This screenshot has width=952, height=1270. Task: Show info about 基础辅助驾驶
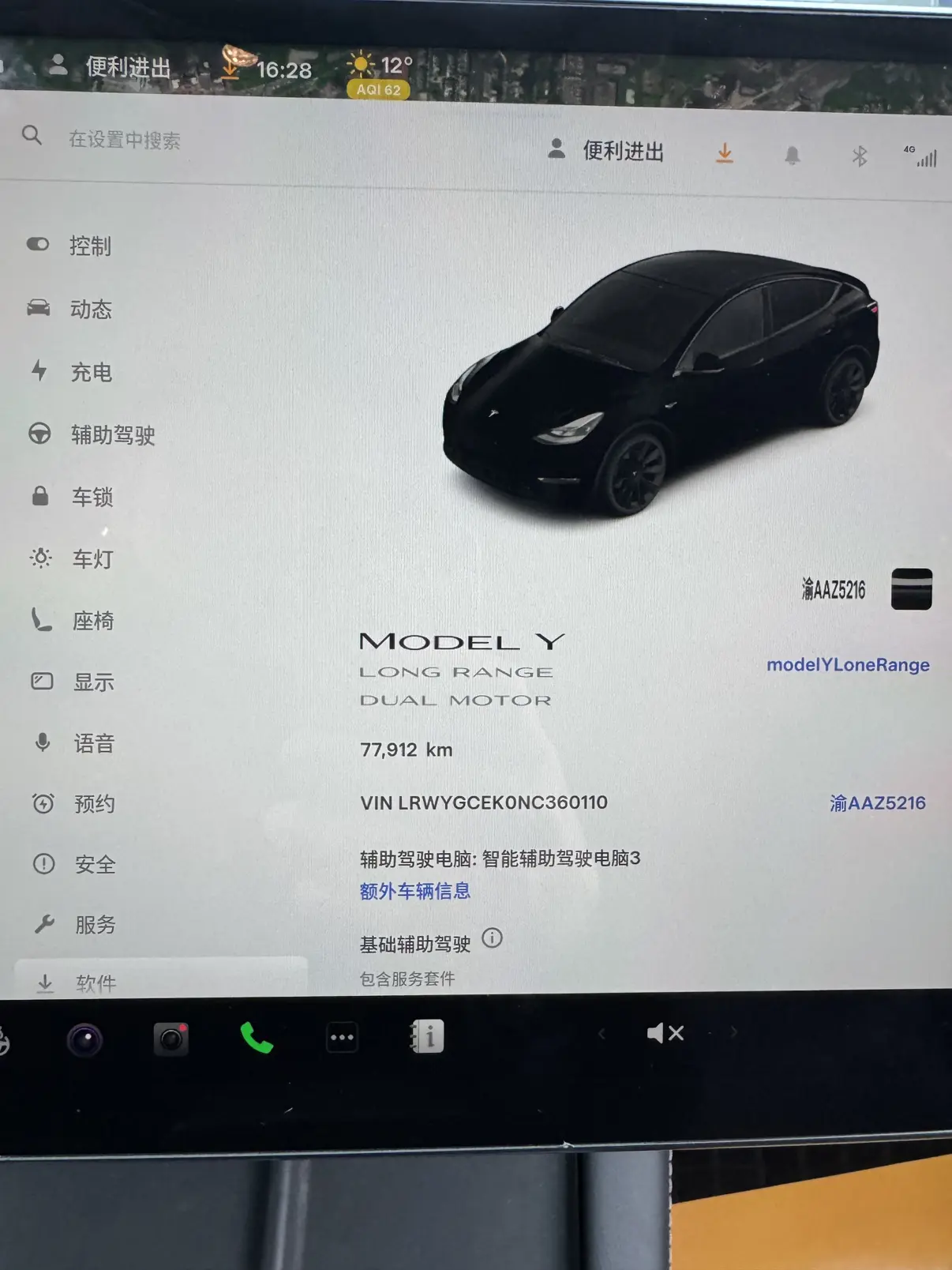(492, 938)
